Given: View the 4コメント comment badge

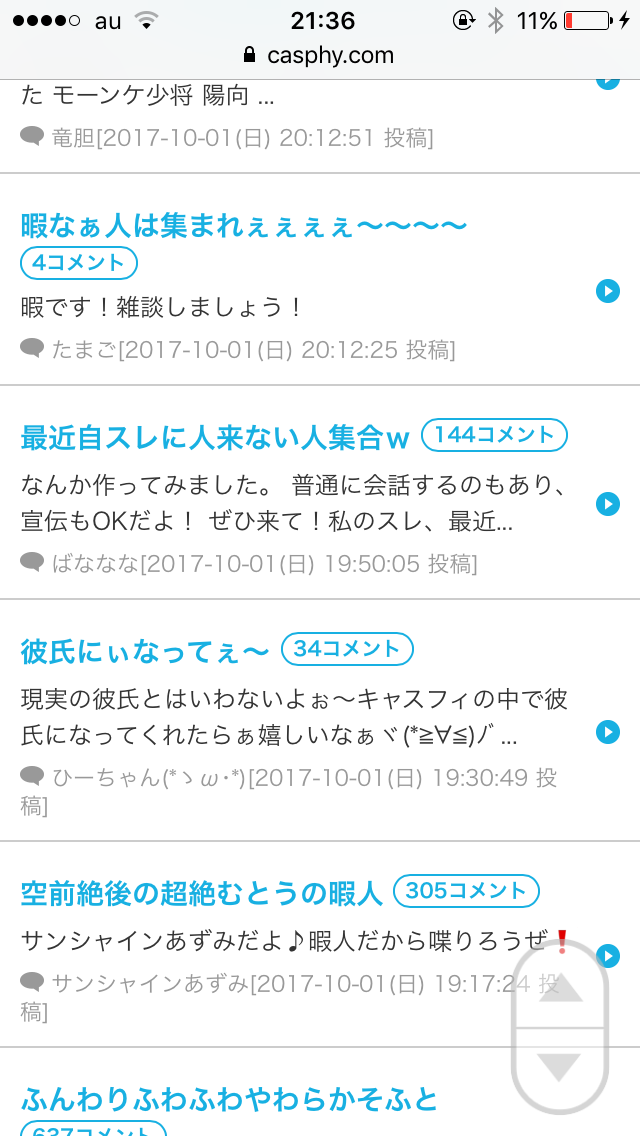Looking at the screenshot, I should click(79, 263).
